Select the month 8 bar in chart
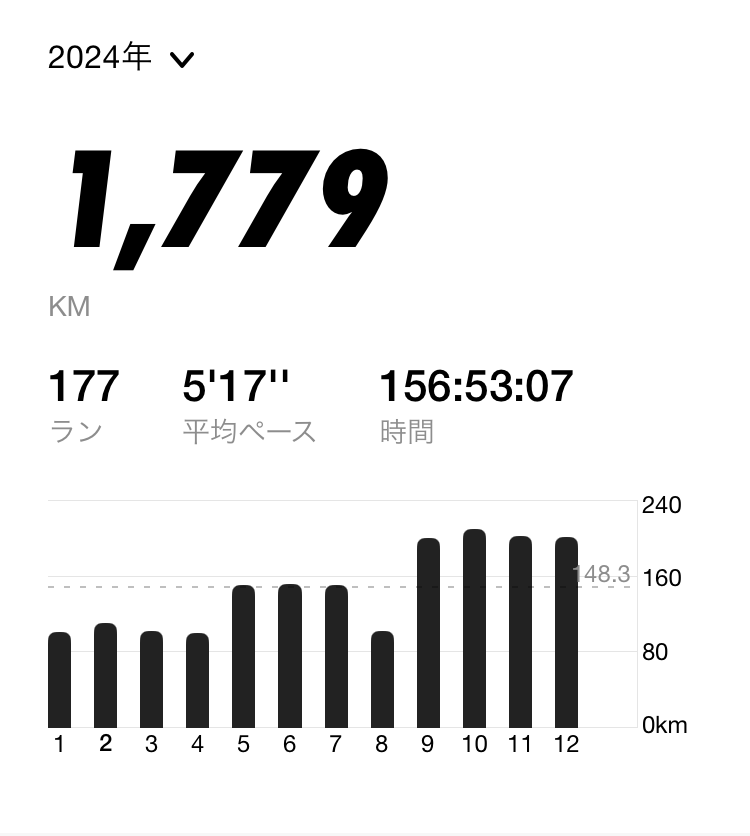The width and height of the screenshot is (750, 836). [x=382, y=679]
